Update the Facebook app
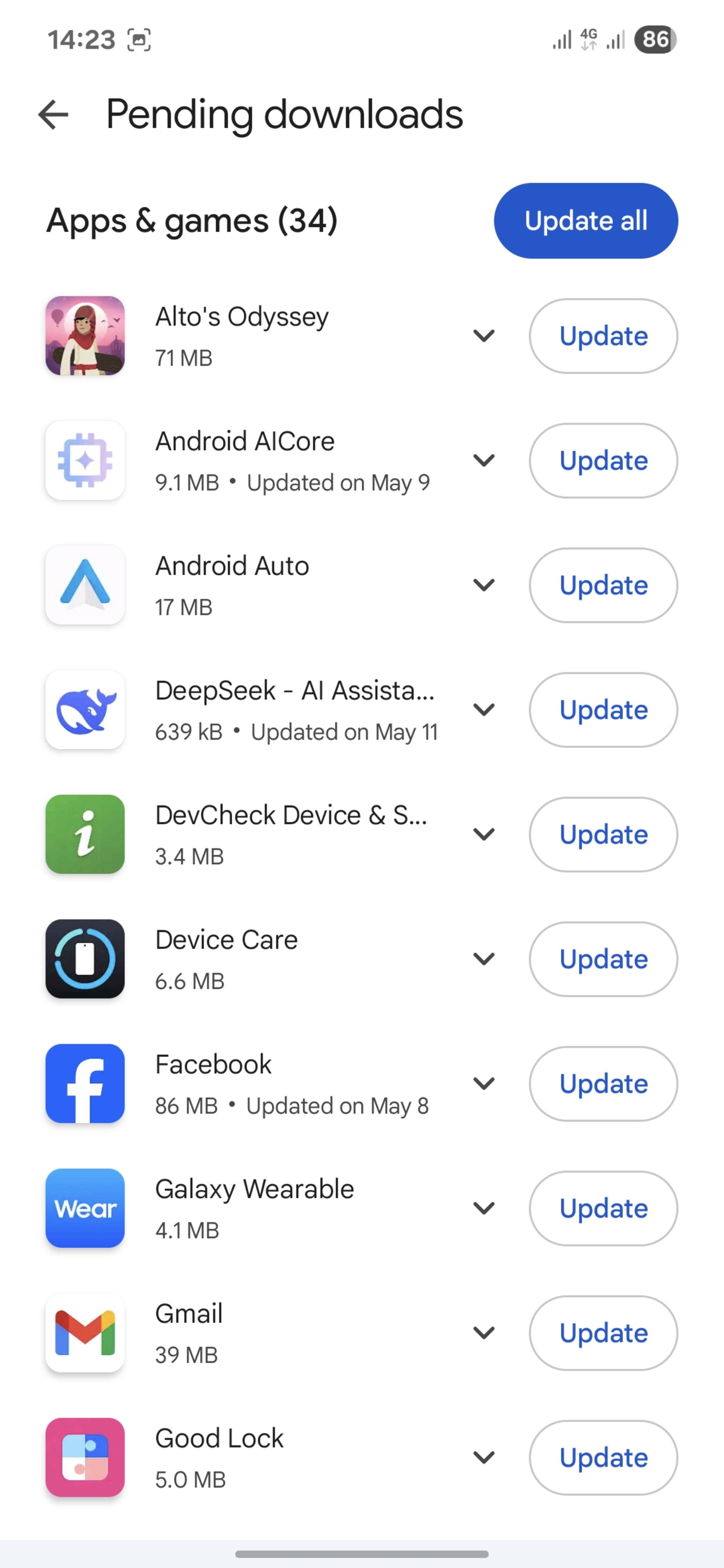Screen dimensions: 724x1568 (x=603, y=1084)
